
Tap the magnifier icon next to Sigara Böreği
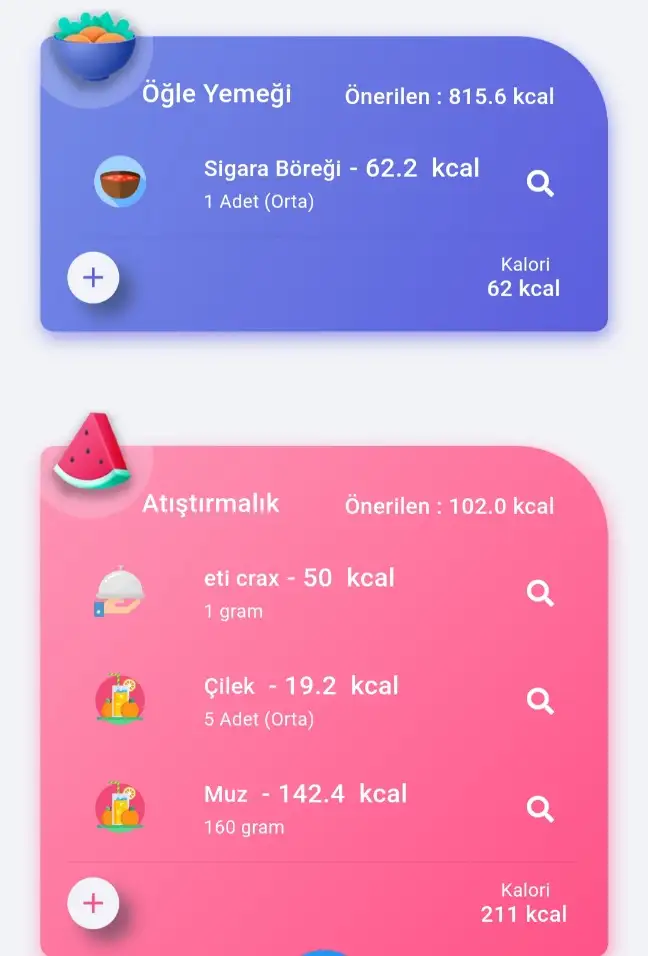click(540, 183)
